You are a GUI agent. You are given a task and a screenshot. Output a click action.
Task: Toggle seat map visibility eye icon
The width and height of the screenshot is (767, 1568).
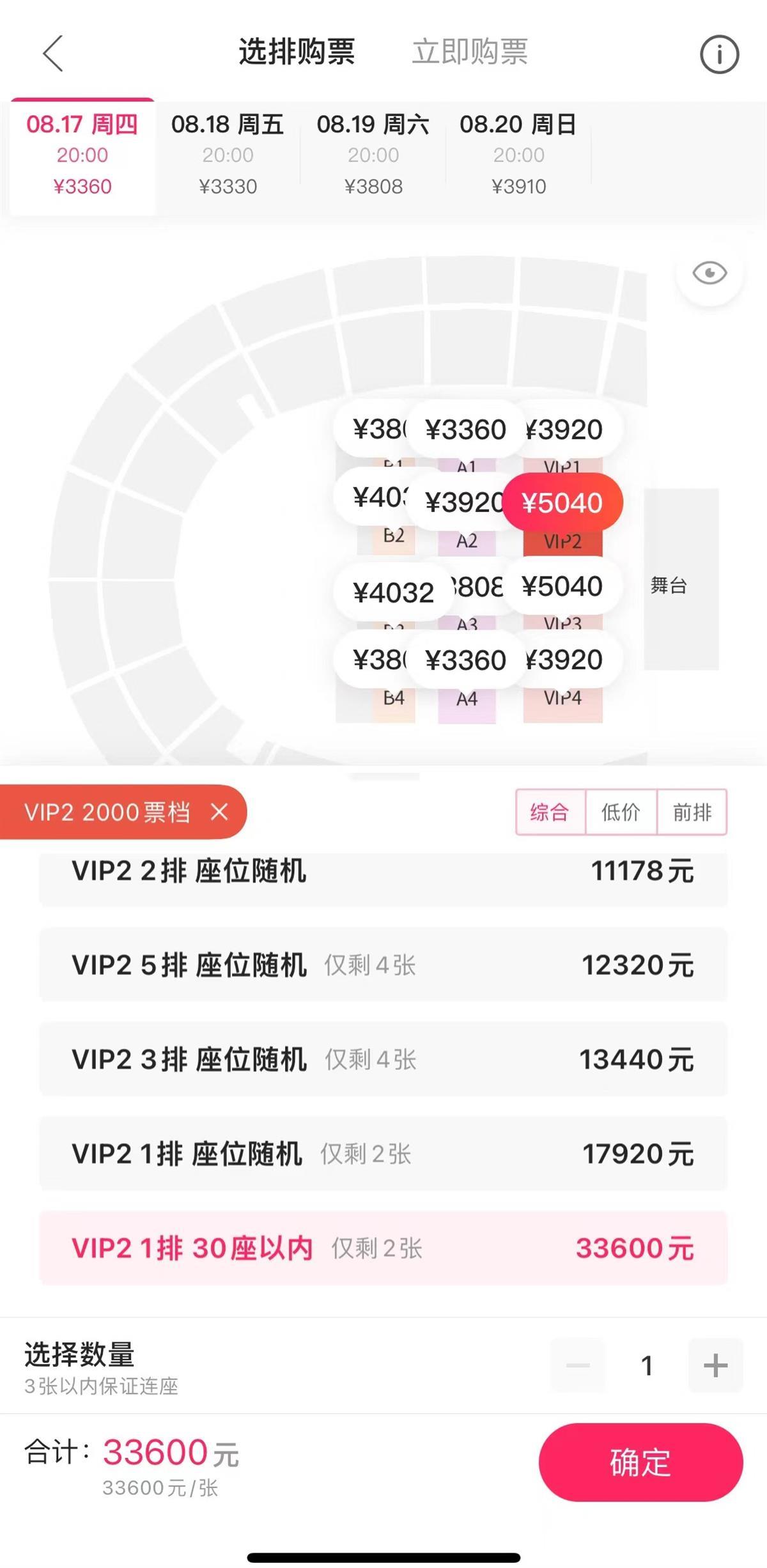pos(709,274)
